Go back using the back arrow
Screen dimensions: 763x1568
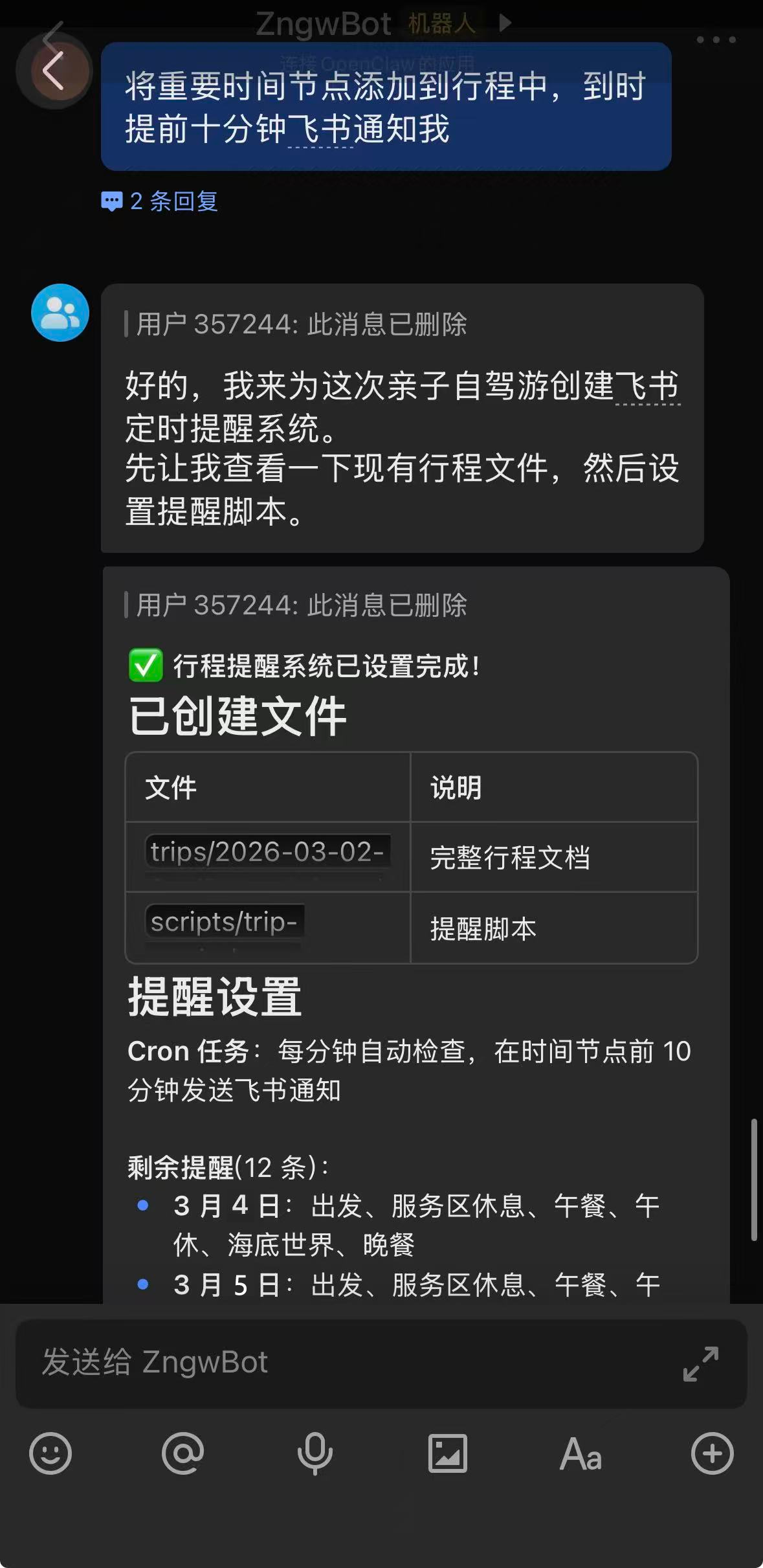coord(53,69)
